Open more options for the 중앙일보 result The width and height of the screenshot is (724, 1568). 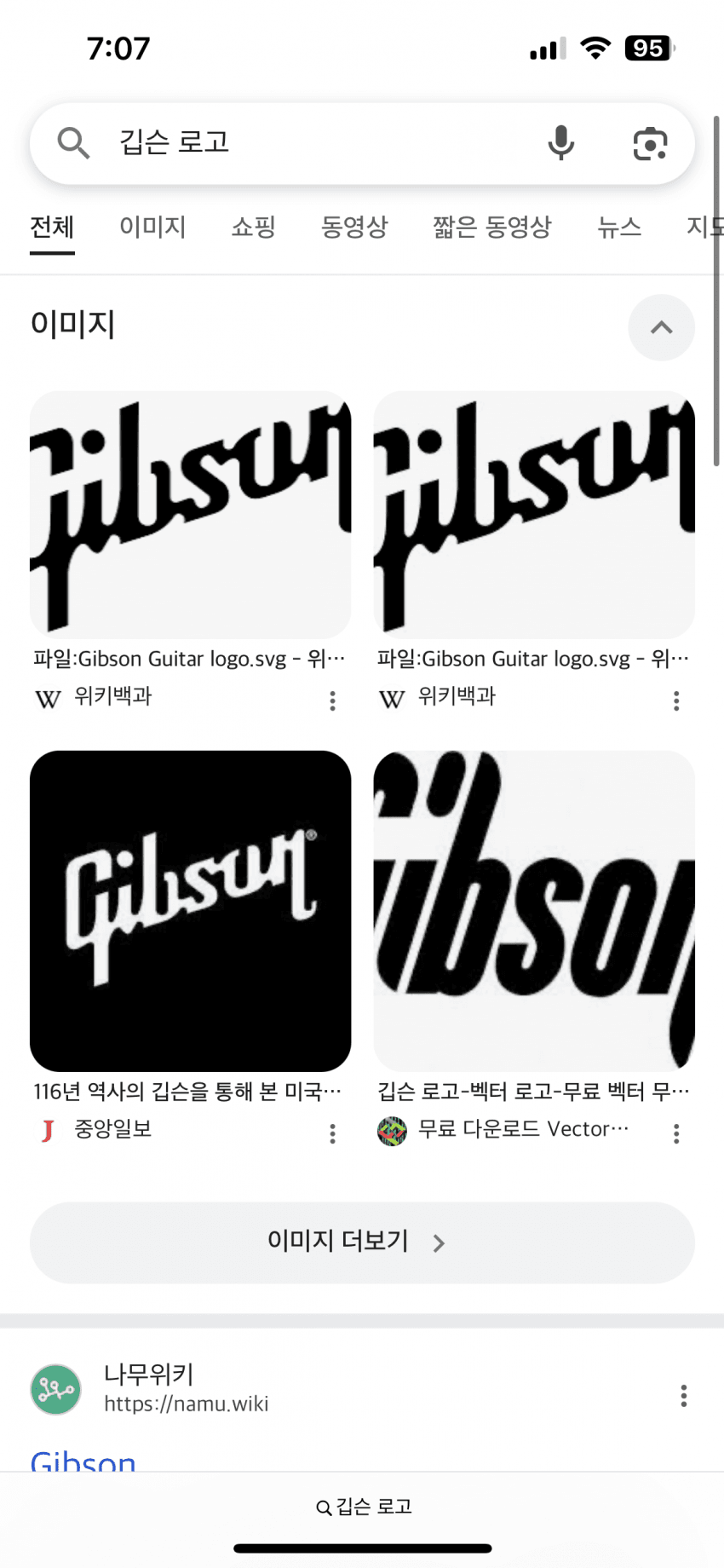pos(332,1133)
